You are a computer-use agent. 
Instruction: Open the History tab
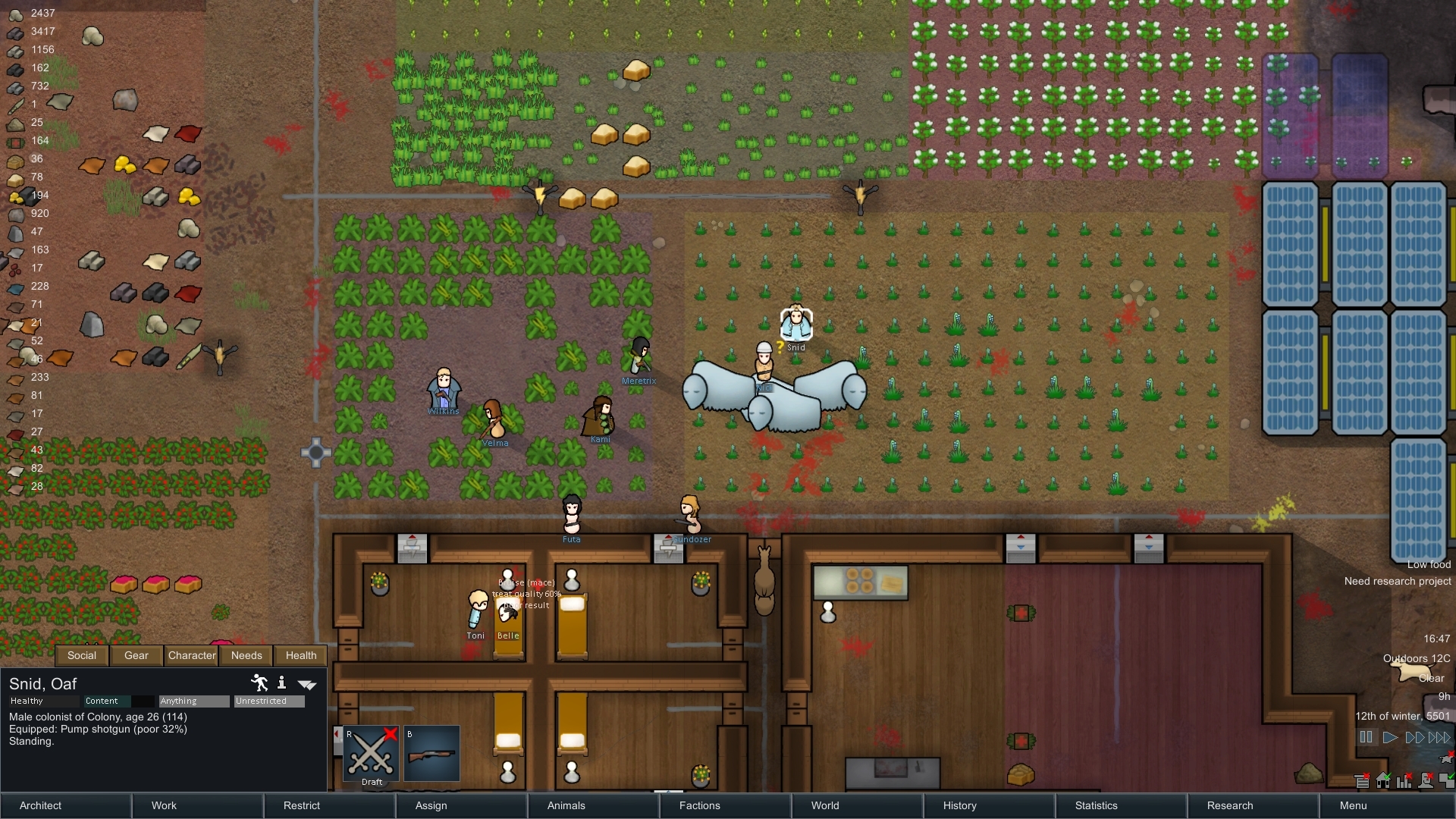[x=989, y=805]
